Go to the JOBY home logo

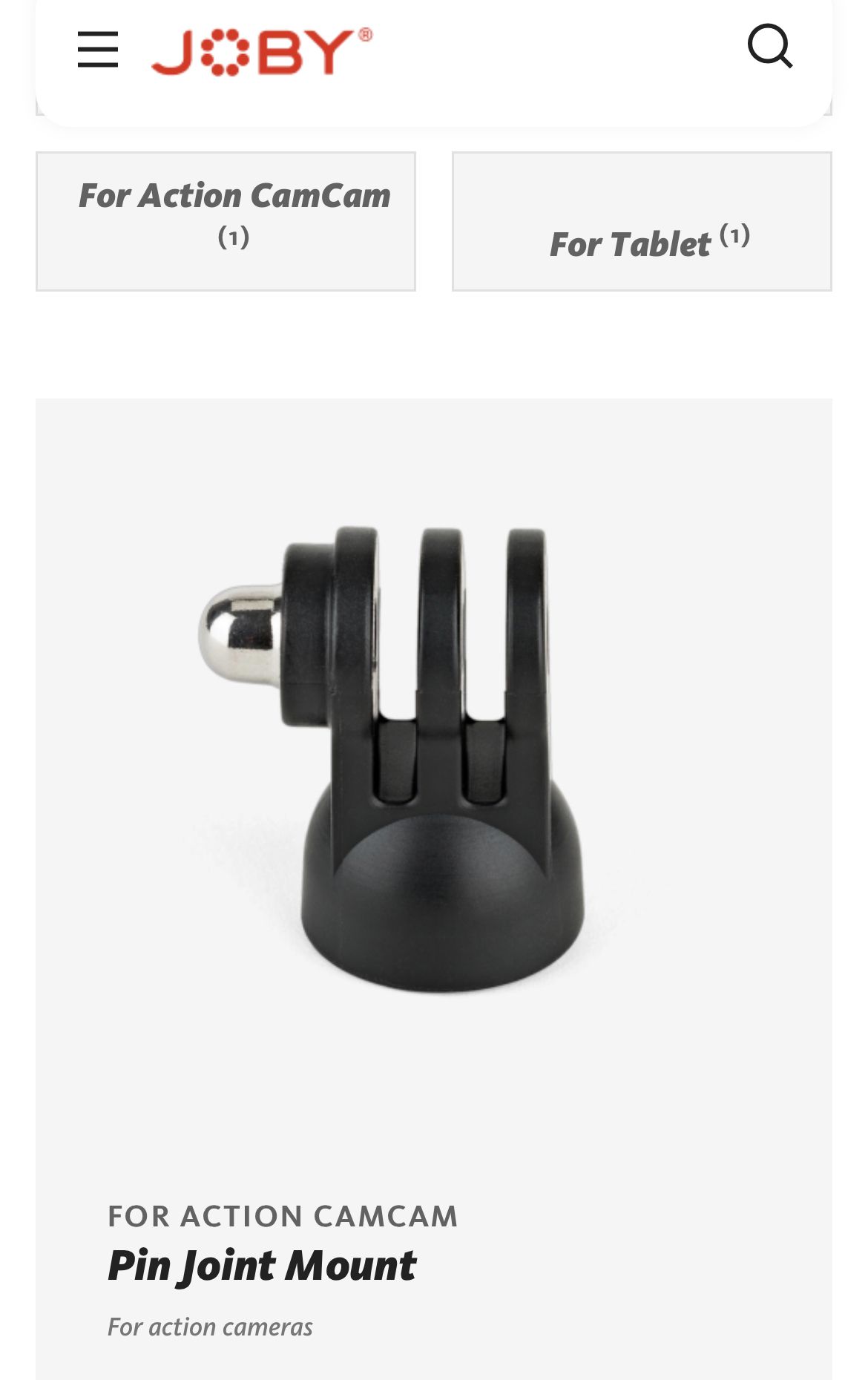click(261, 51)
